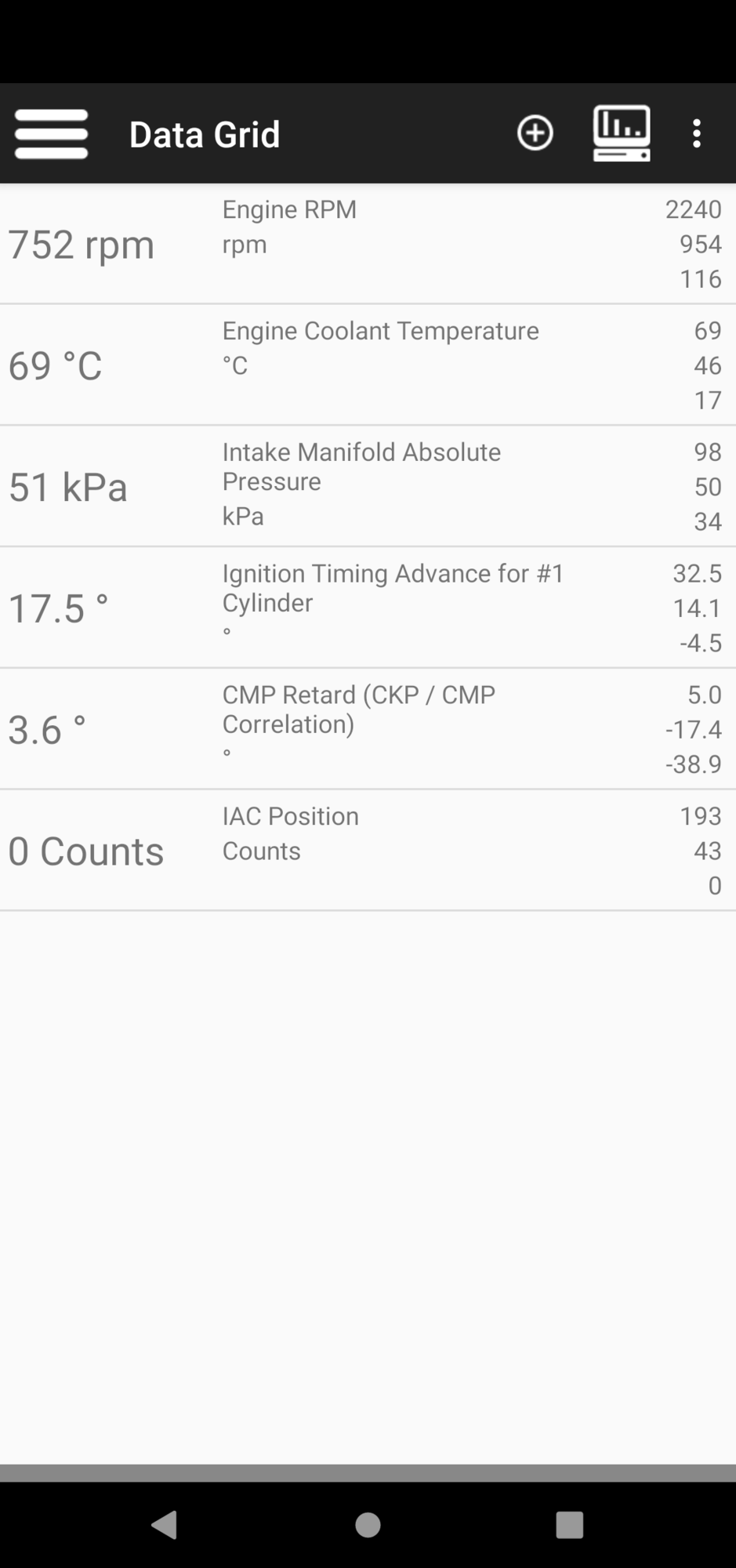Select the Ignition Timing Advance row
This screenshot has height=1568, width=736.
[x=368, y=608]
